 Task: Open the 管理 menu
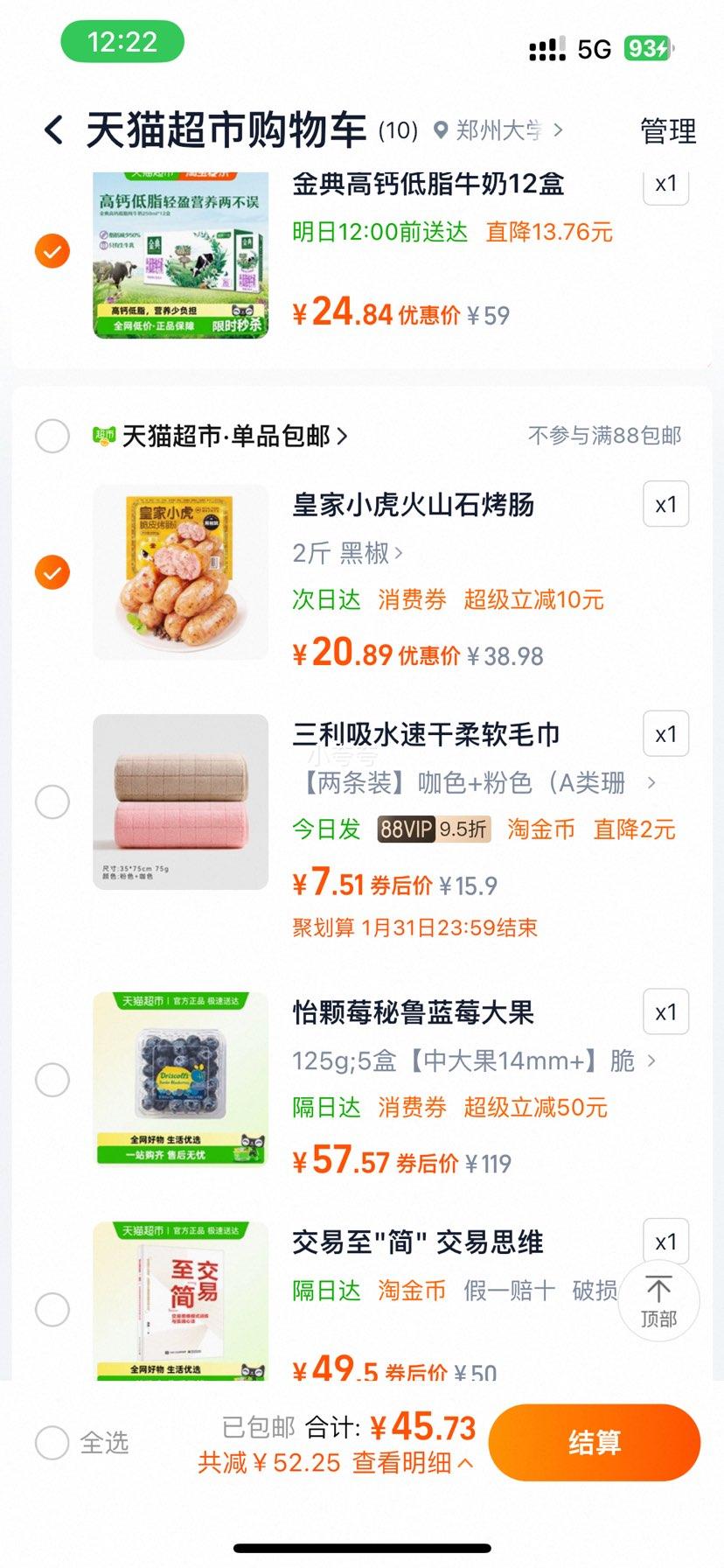point(668,129)
